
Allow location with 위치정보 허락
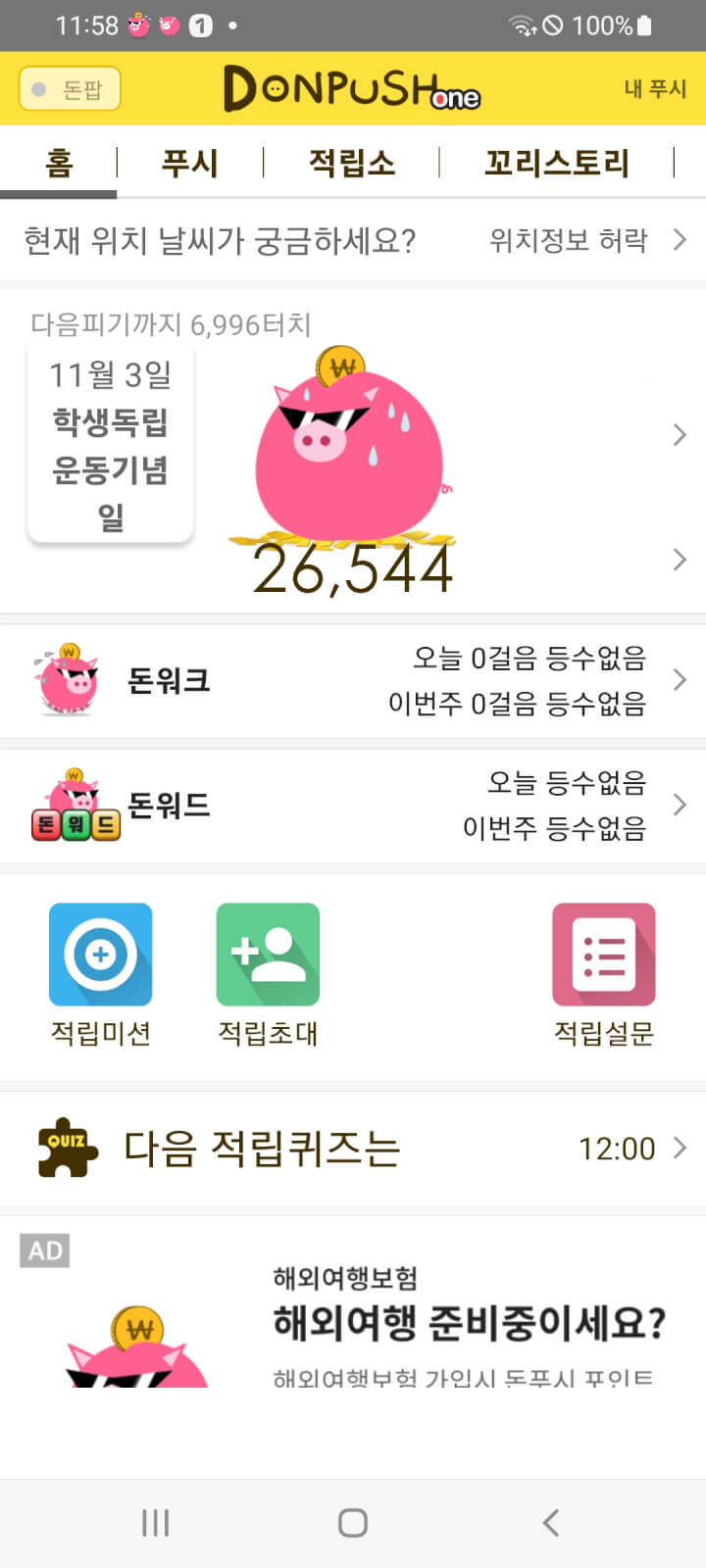click(586, 240)
